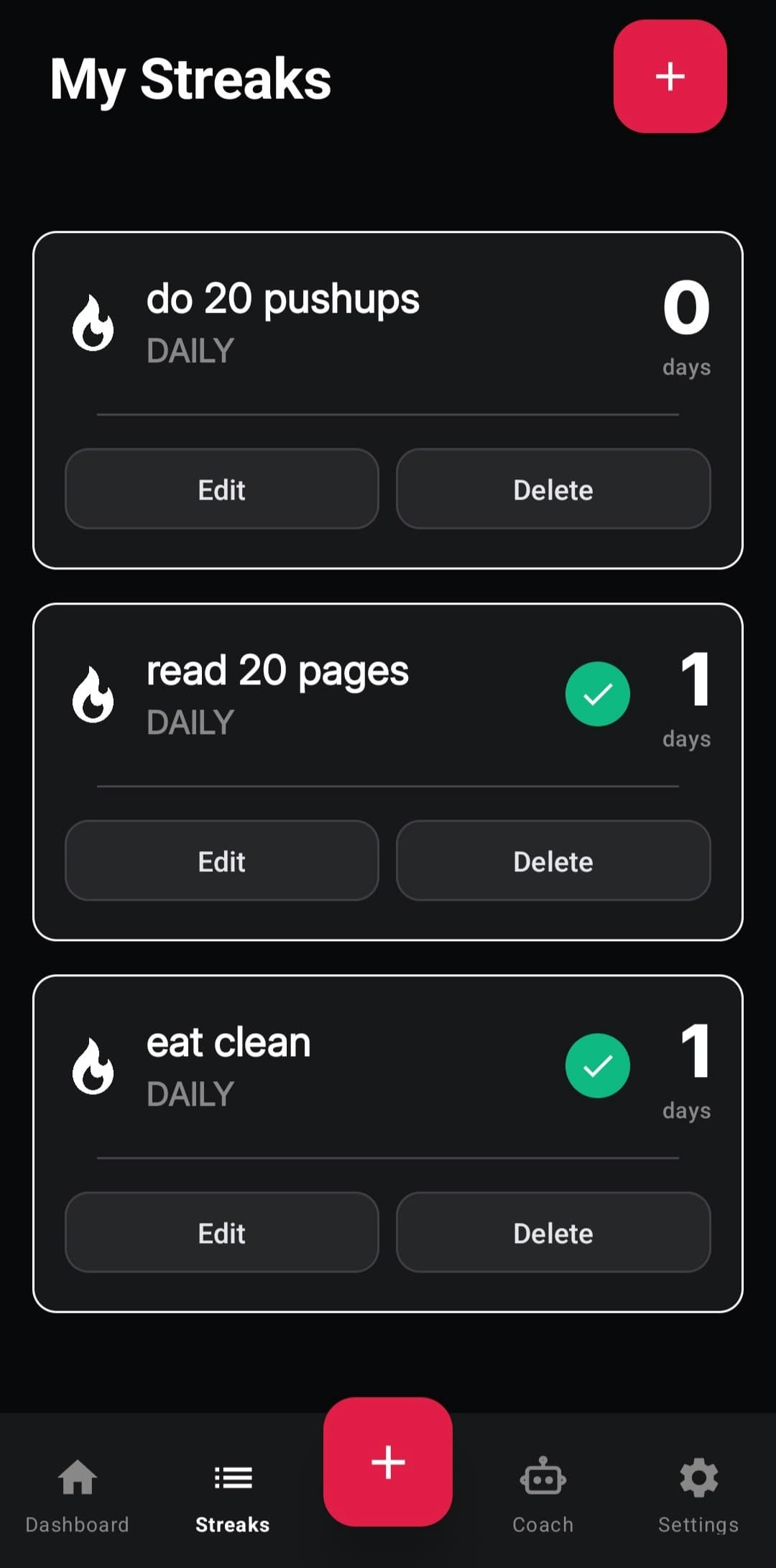Toggle the completion checkmark on read 20 pages

coord(597,693)
